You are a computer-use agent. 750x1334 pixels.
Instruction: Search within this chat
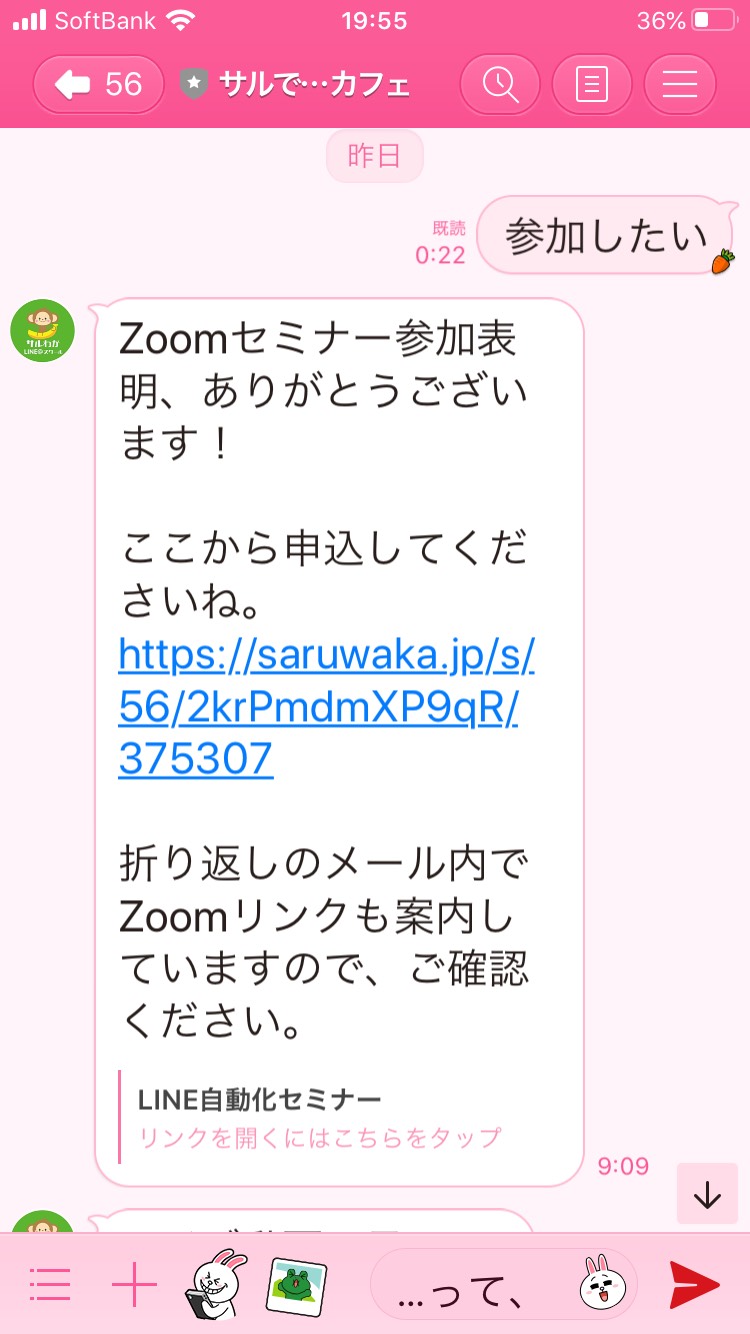(500, 85)
